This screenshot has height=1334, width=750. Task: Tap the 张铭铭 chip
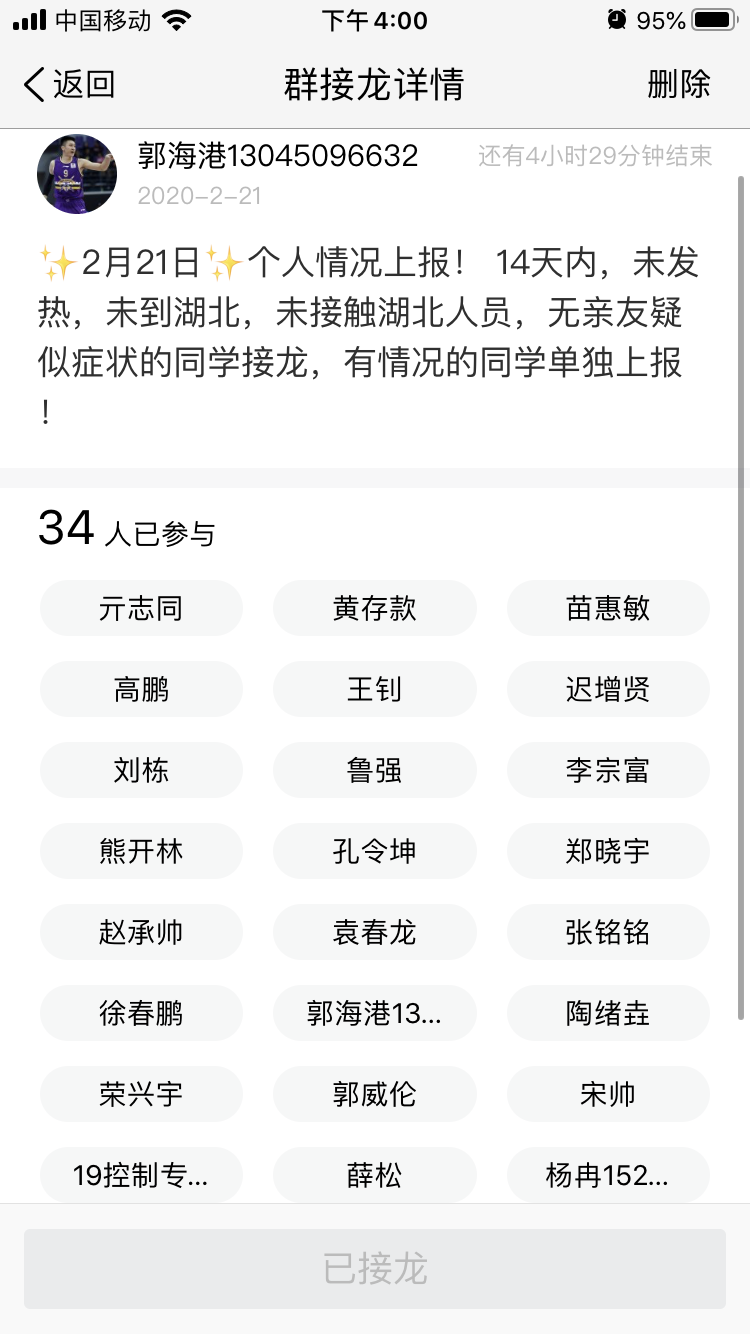608,932
